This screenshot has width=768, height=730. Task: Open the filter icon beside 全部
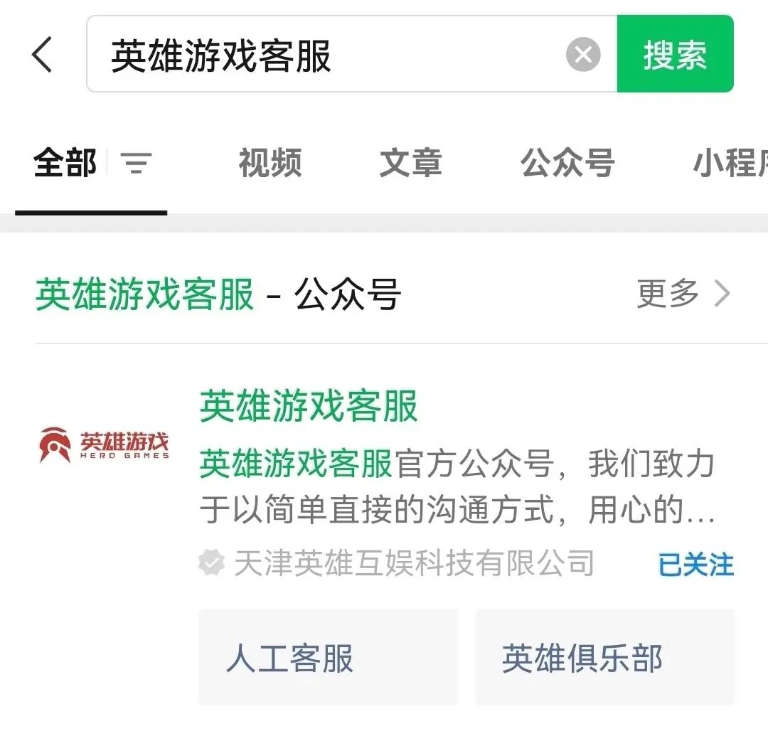pos(136,163)
